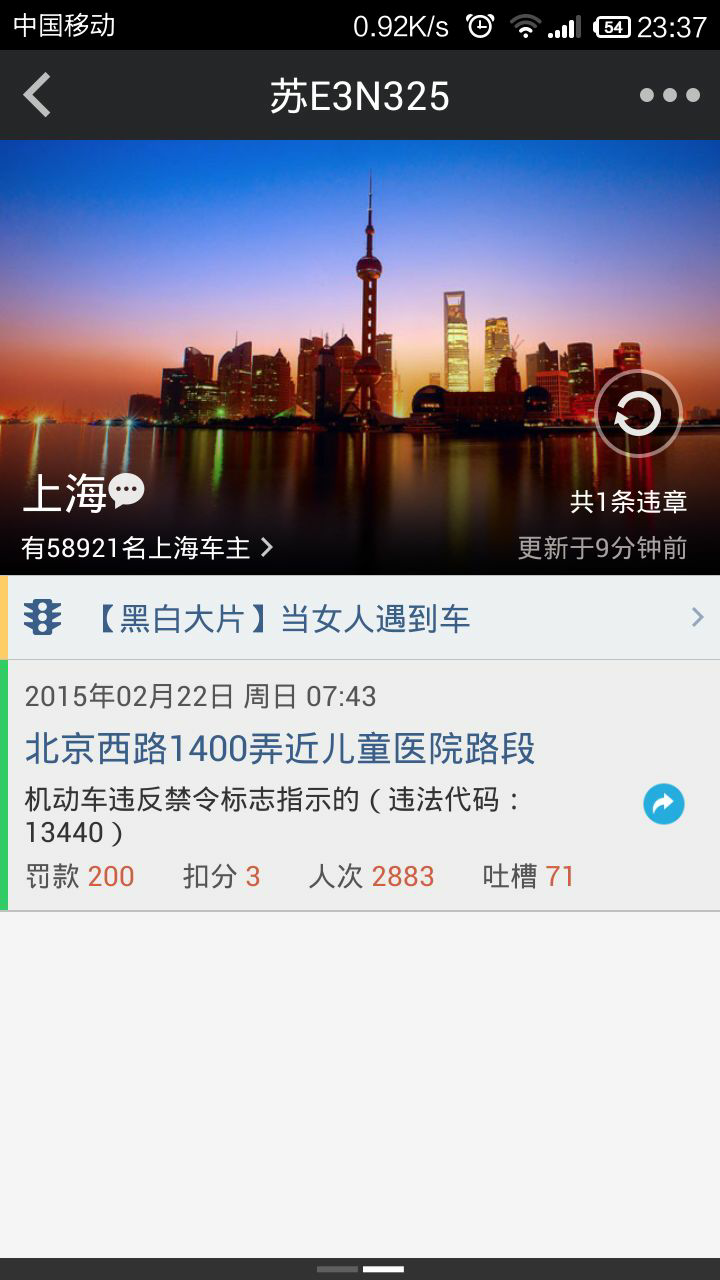
Task: Open the three-dot overflow menu
Action: (x=670, y=96)
